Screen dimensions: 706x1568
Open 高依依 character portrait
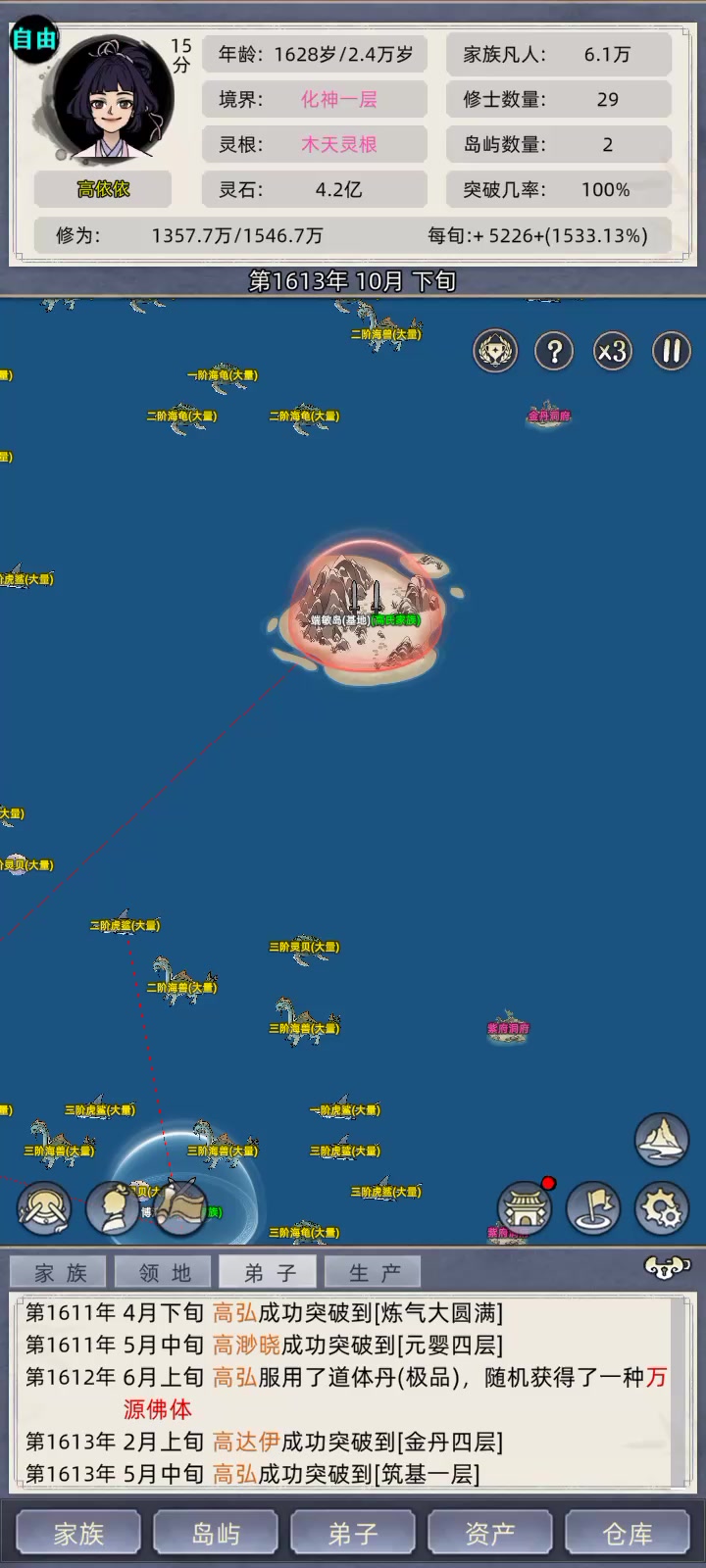point(110,98)
